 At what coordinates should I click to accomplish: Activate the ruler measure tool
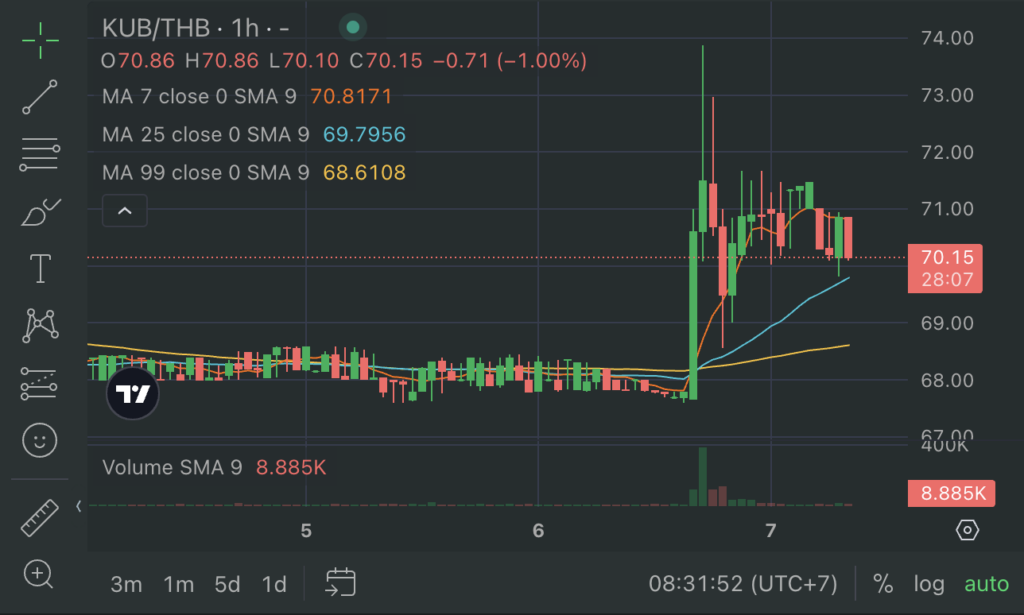point(40,517)
